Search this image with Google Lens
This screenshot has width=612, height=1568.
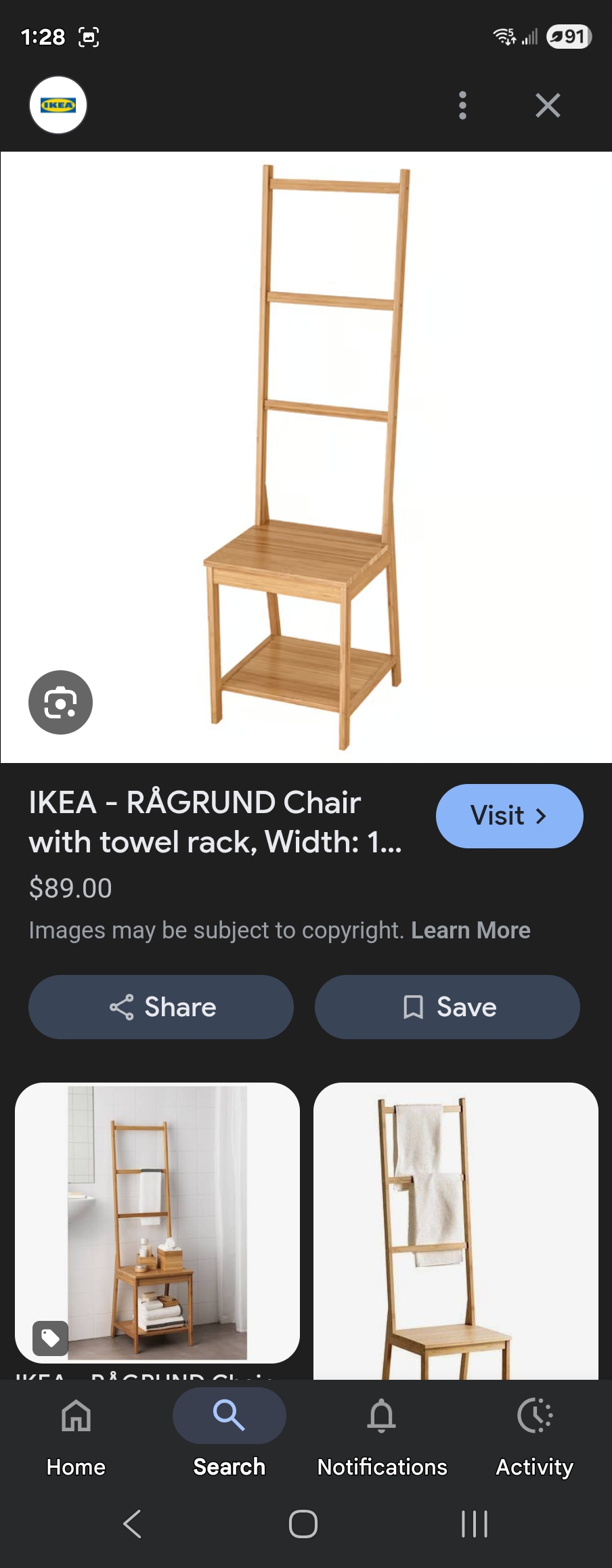(x=60, y=702)
